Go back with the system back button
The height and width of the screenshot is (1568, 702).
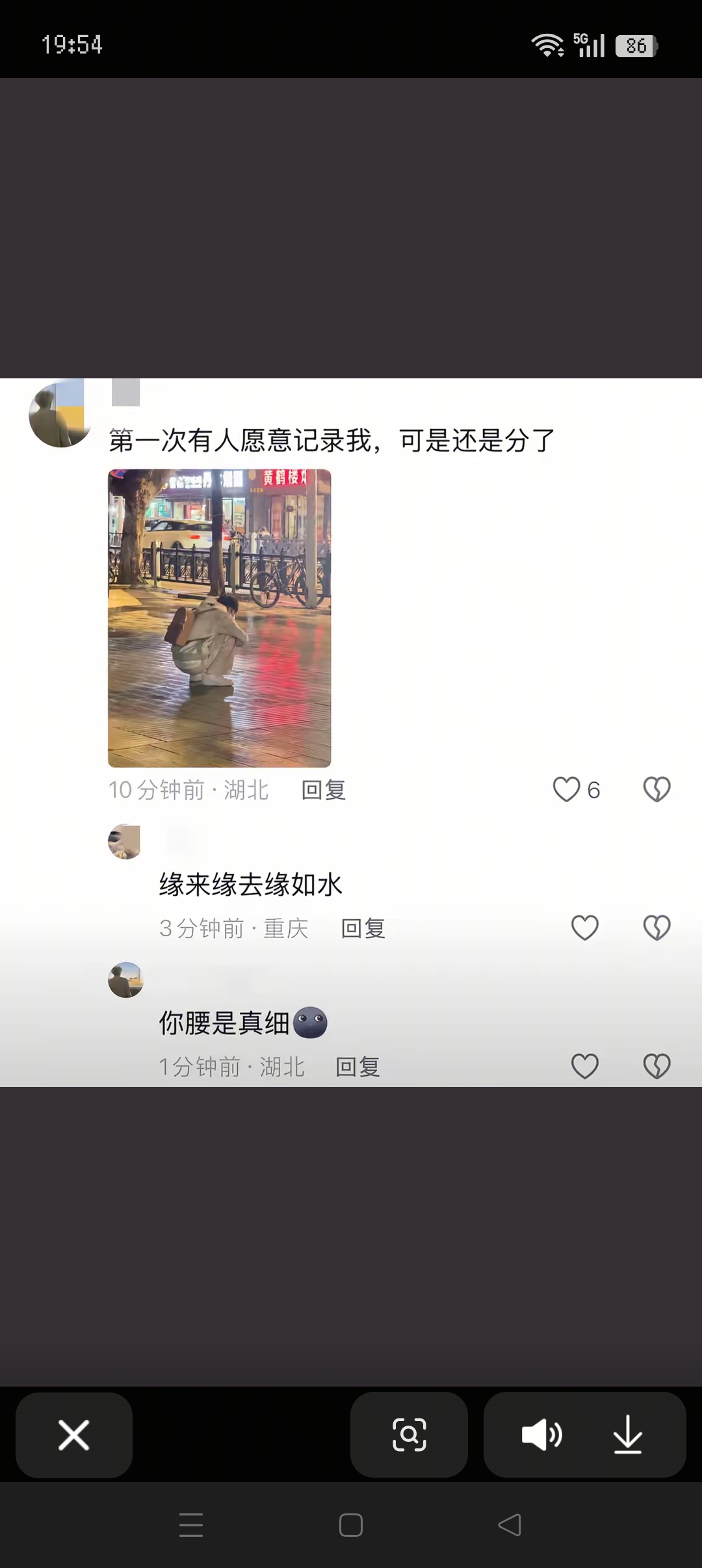[510, 1524]
